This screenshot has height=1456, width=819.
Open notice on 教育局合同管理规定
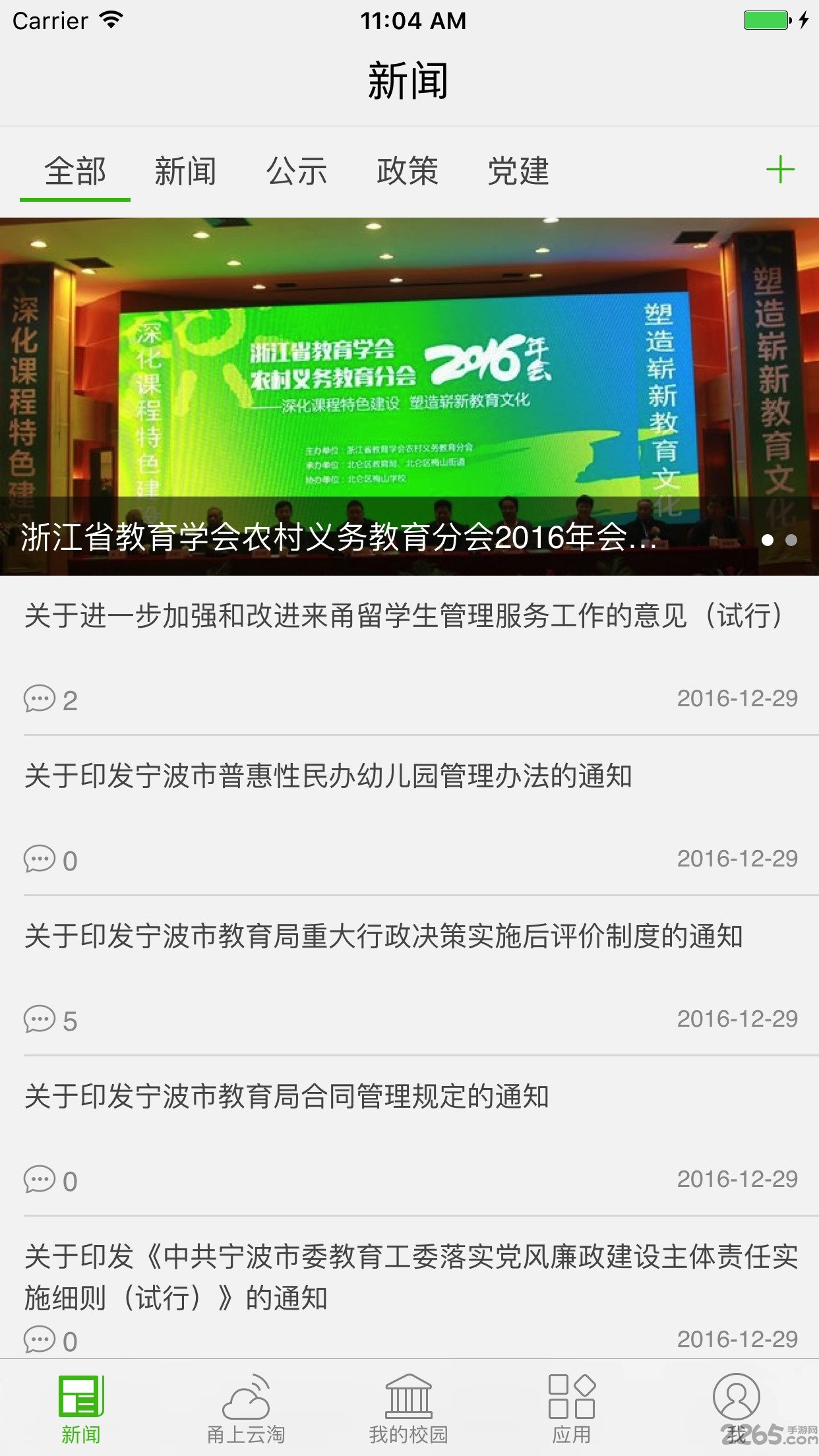[287, 1097]
